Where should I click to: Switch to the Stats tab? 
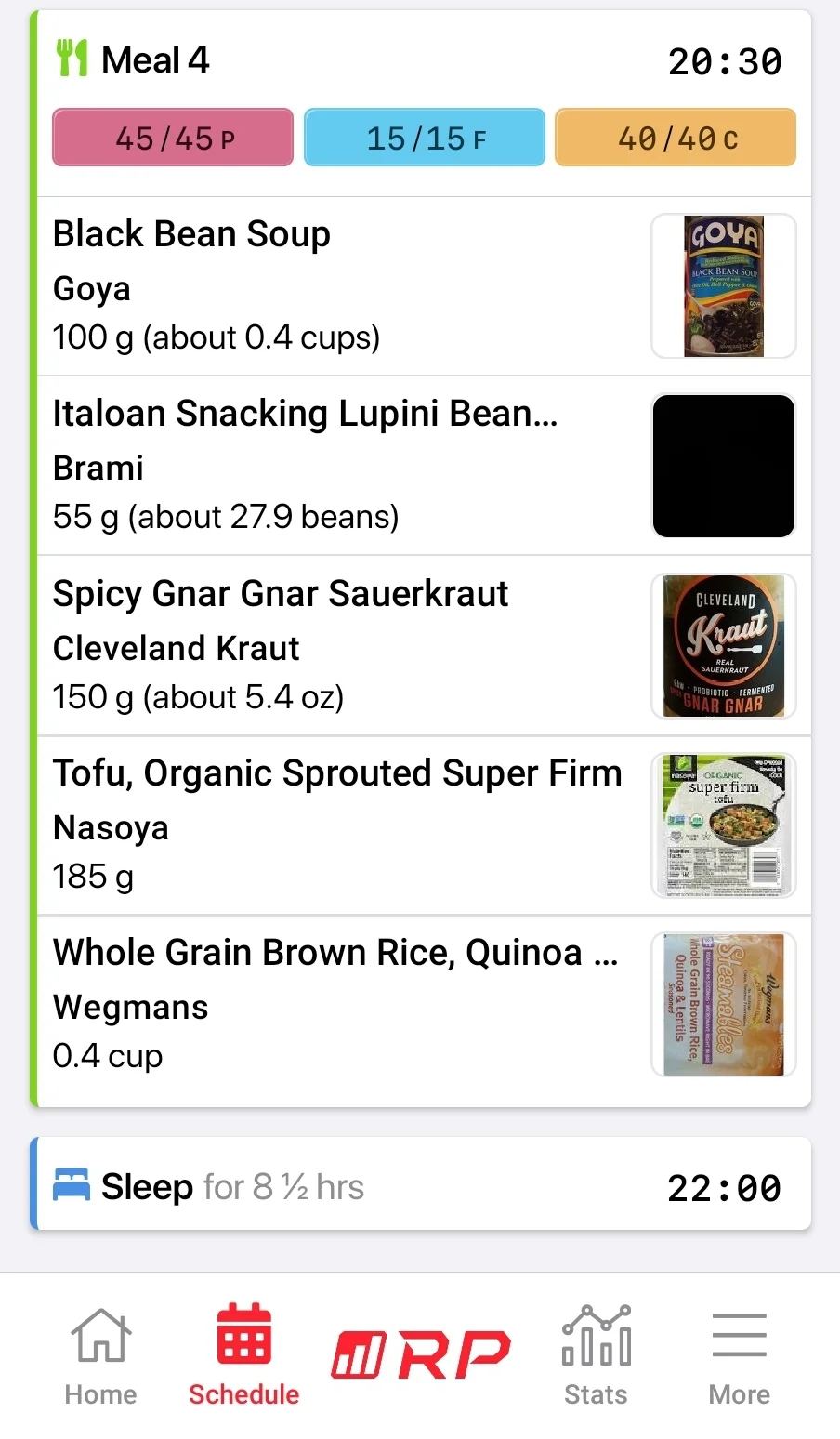coord(597,1355)
